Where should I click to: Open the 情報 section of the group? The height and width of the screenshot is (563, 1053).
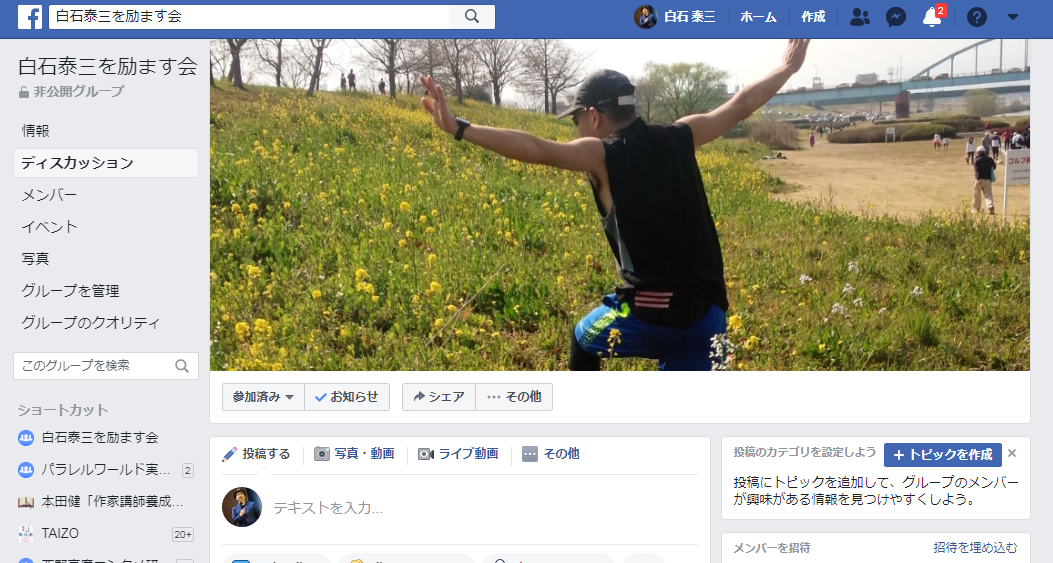point(36,131)
